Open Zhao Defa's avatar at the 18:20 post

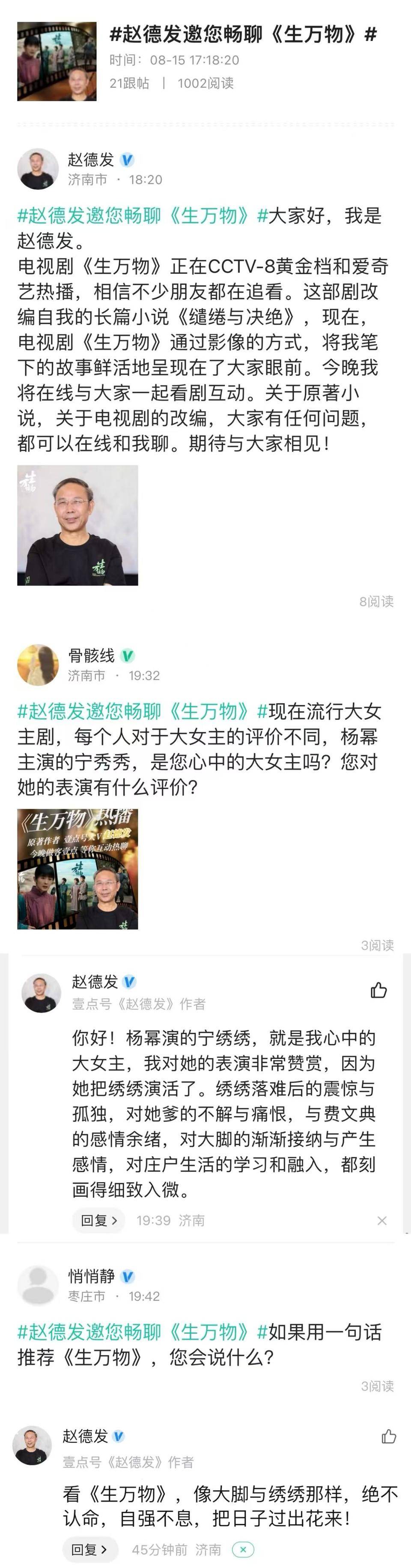[x=38, y=169]
